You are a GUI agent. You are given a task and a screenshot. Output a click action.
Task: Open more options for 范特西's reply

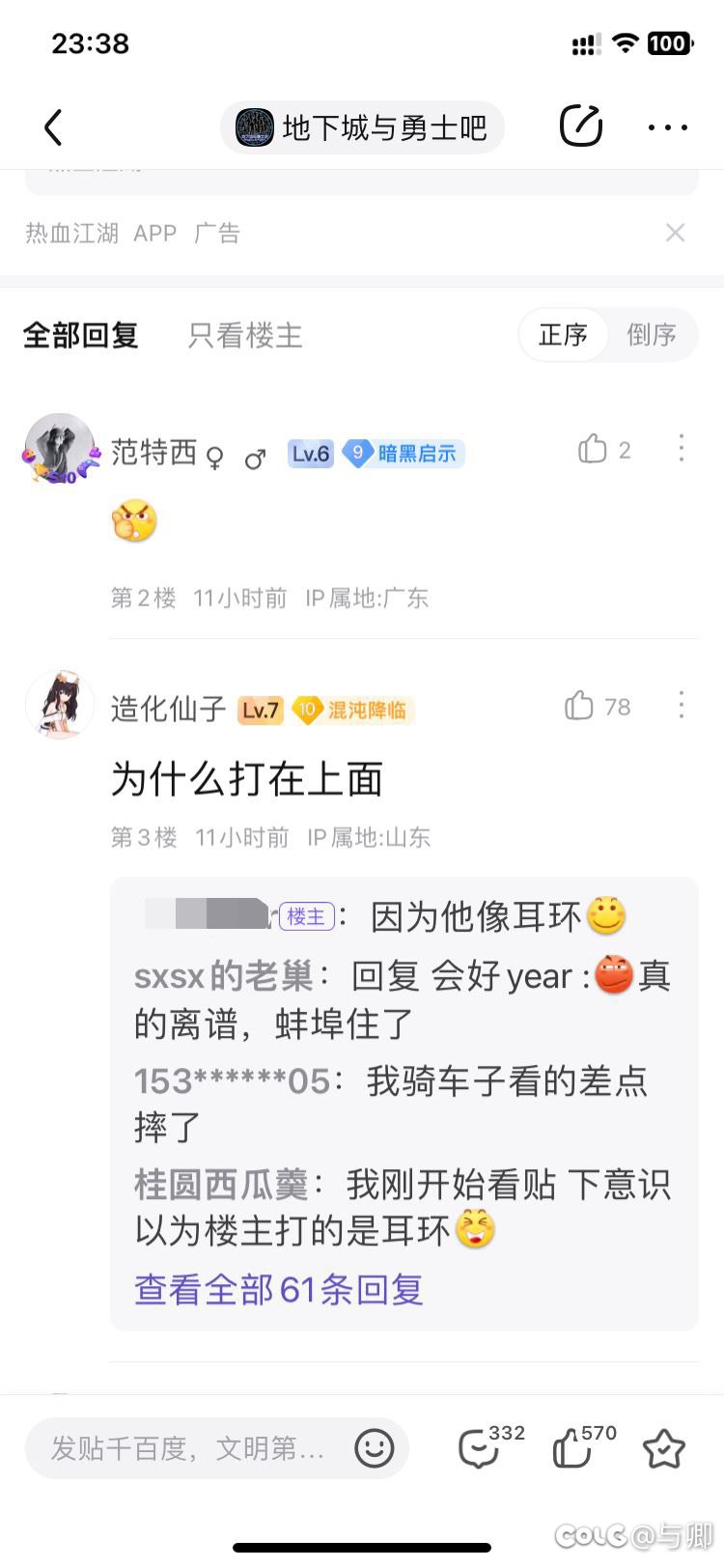point(682,448)
